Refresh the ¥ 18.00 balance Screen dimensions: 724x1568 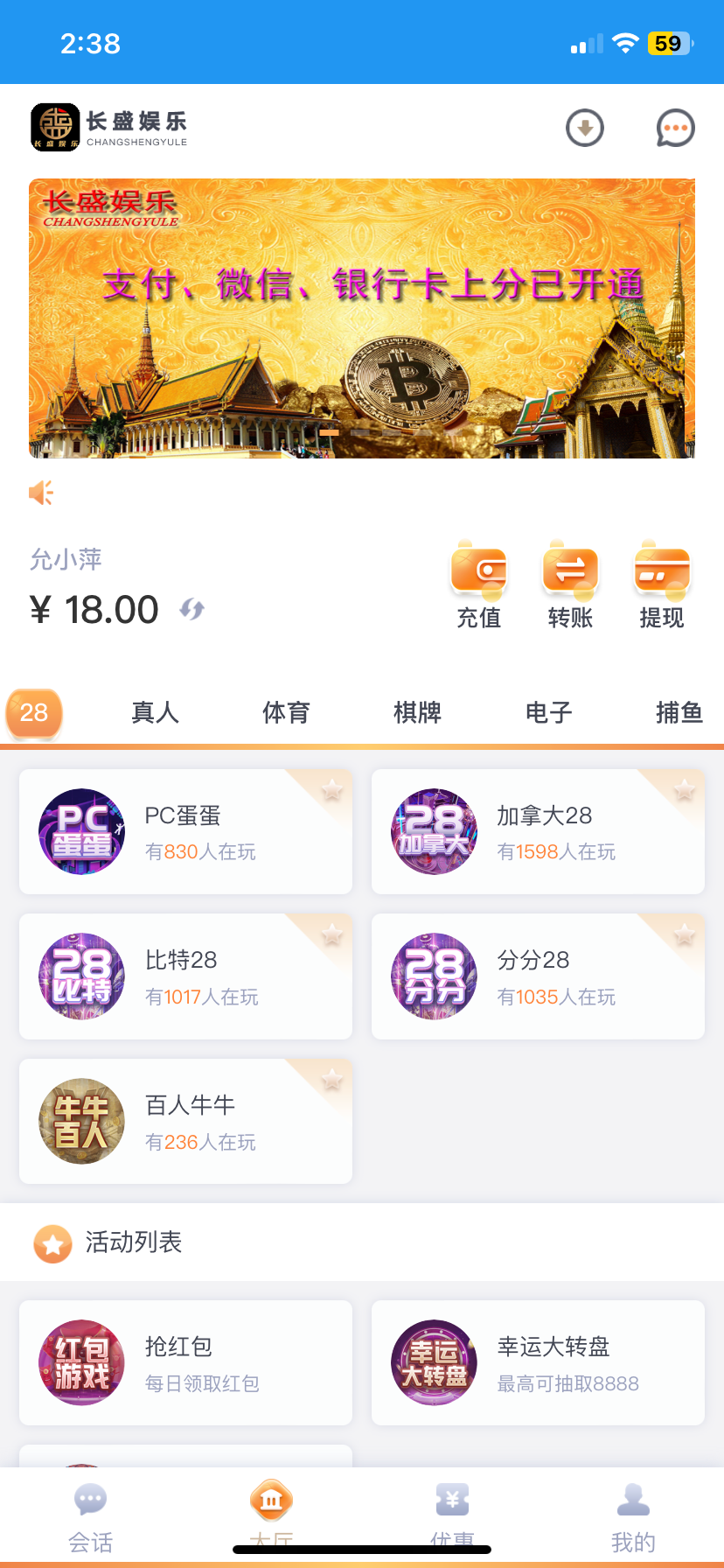click(x=192, y=609)
